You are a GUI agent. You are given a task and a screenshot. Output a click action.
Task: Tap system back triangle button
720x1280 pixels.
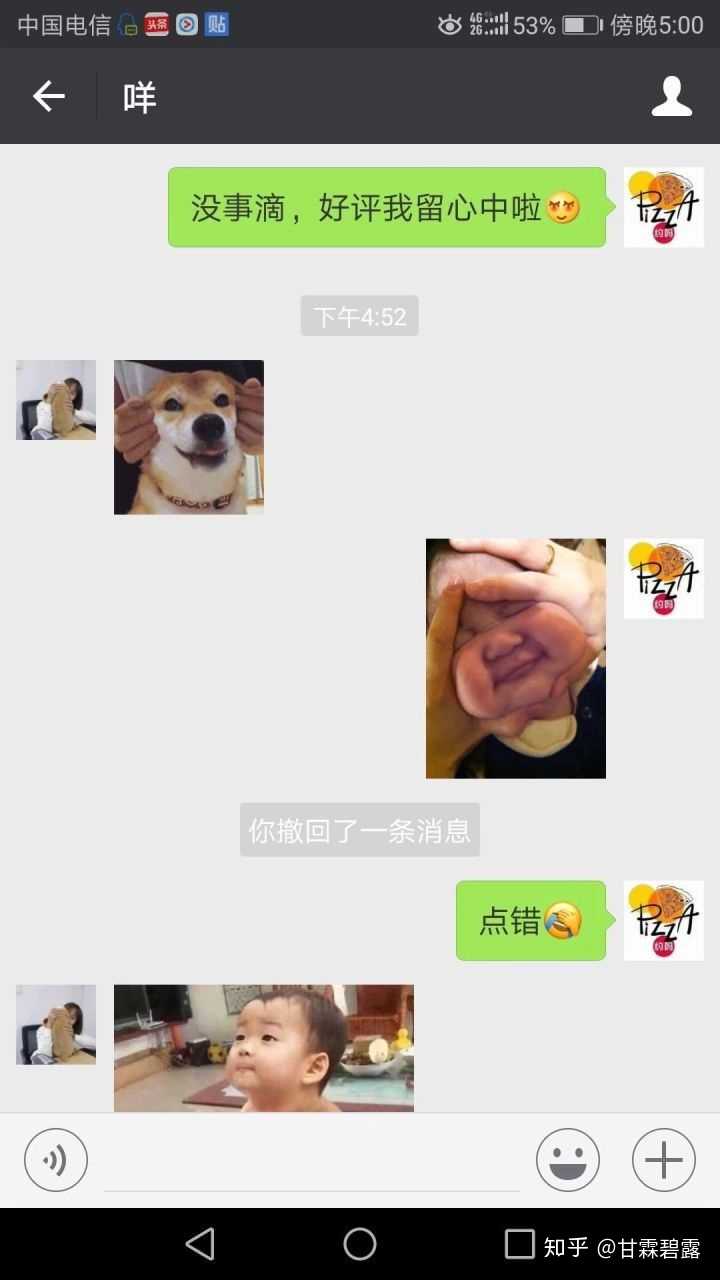click(x=201, y=1244)
